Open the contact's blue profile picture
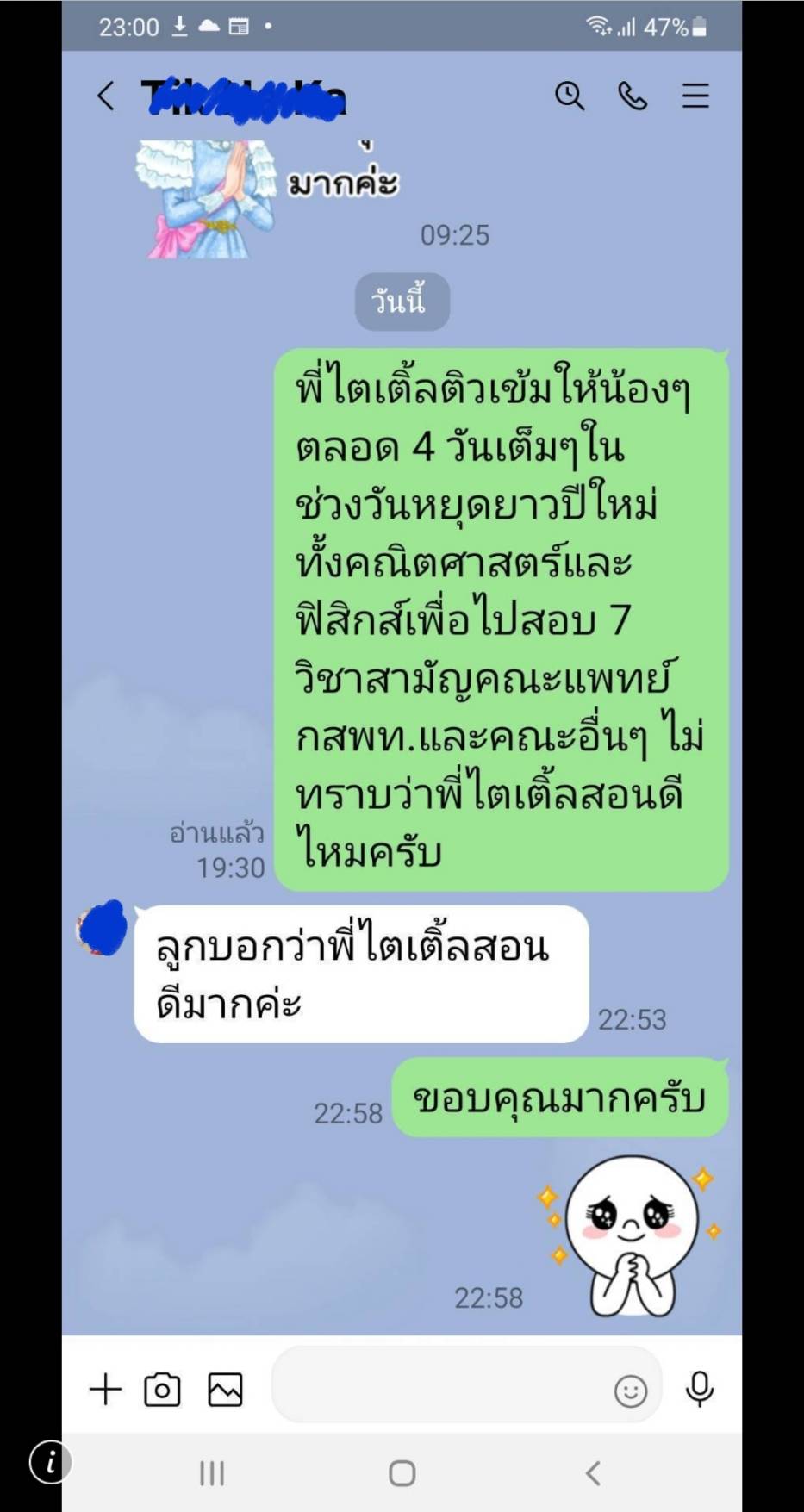The height and width of the screenshot is (1512, 804). pyautogui.click(x=103, y=928)
